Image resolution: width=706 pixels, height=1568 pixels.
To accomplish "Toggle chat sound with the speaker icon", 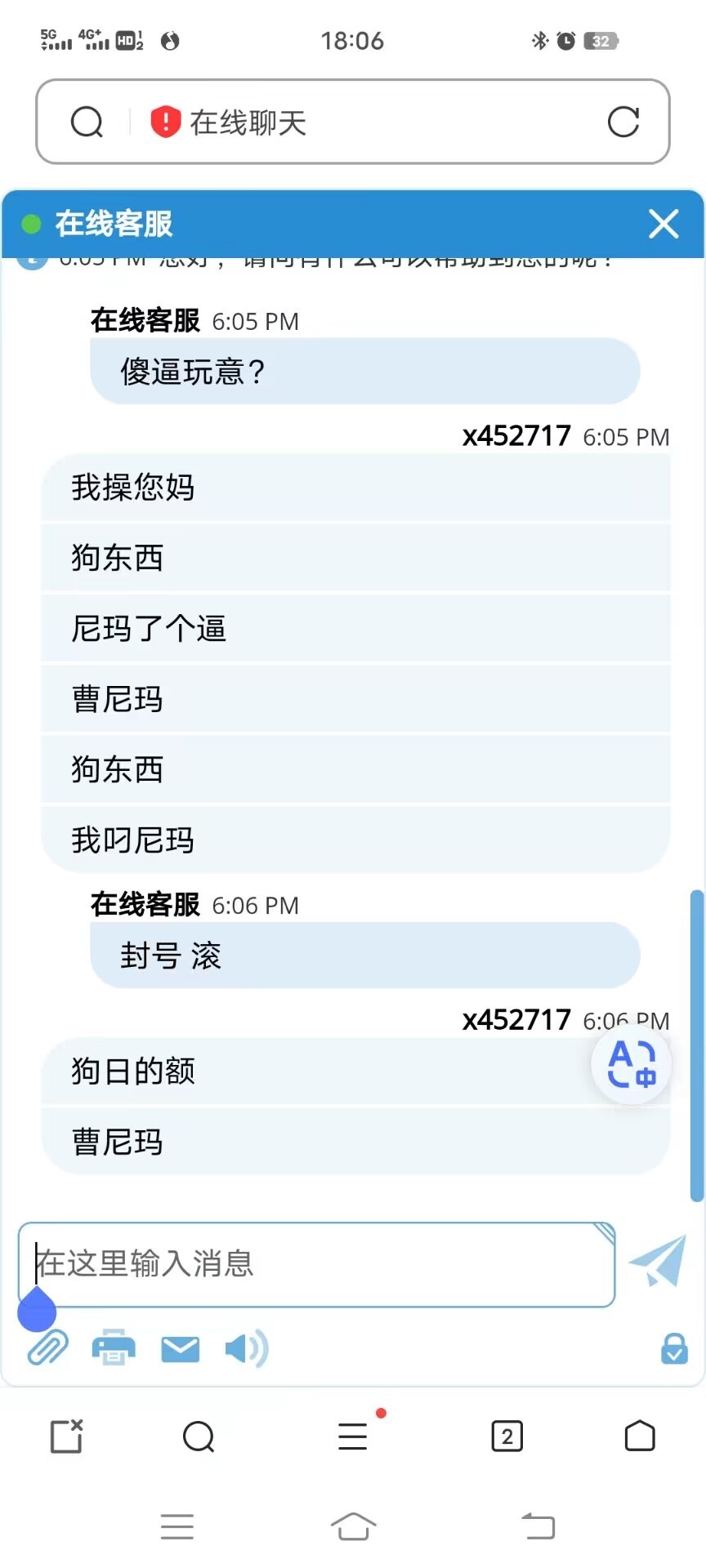I will click(246, 1348).
